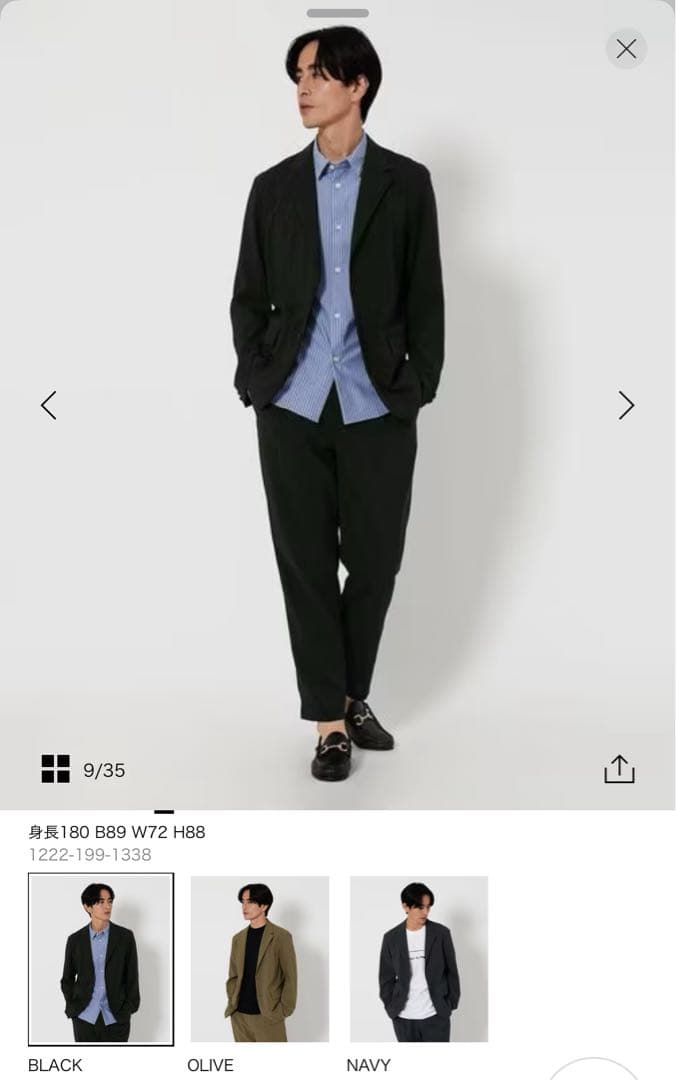Go to the next product photo
Viewport: 676px width, 1080px height.
[x=626, y=405]
